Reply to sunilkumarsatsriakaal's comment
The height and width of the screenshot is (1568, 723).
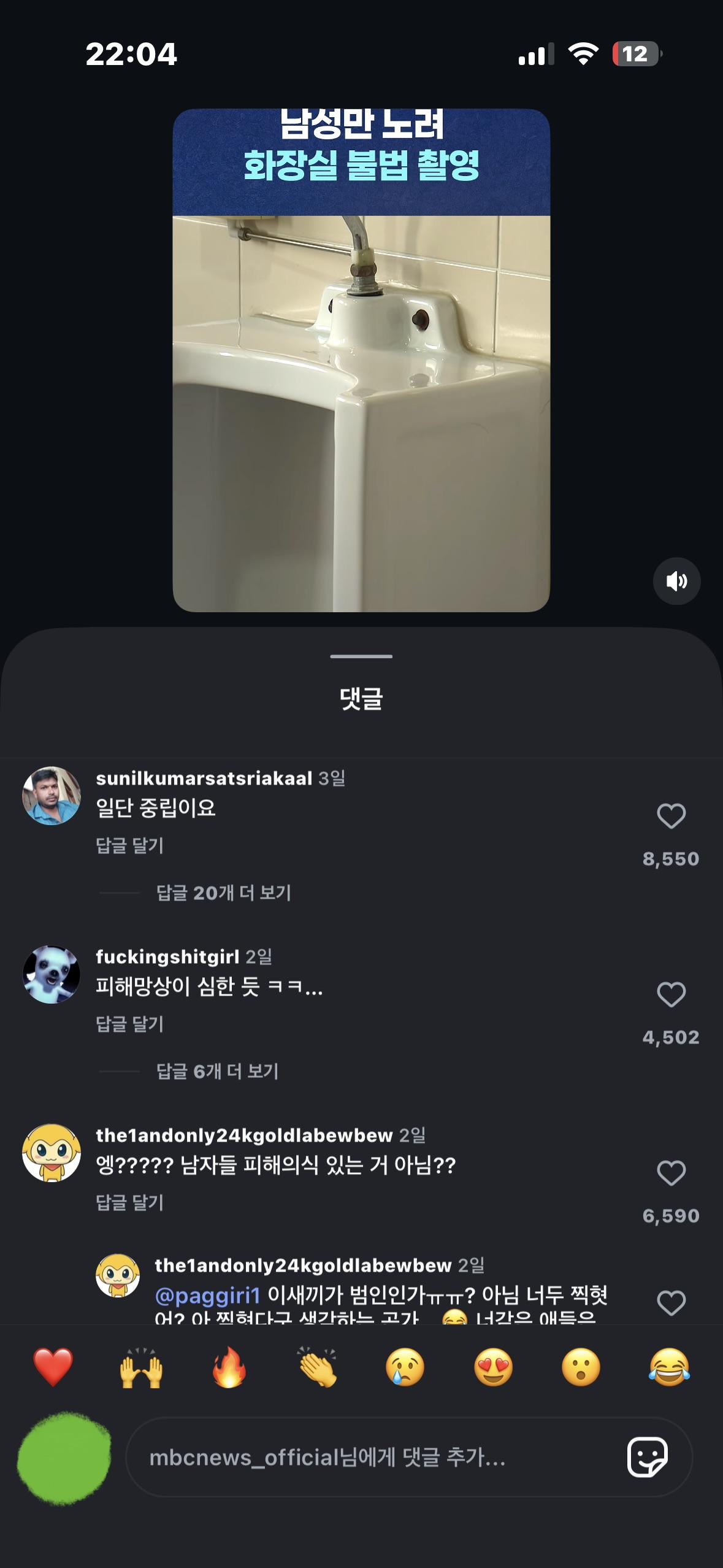click(130, 845)
